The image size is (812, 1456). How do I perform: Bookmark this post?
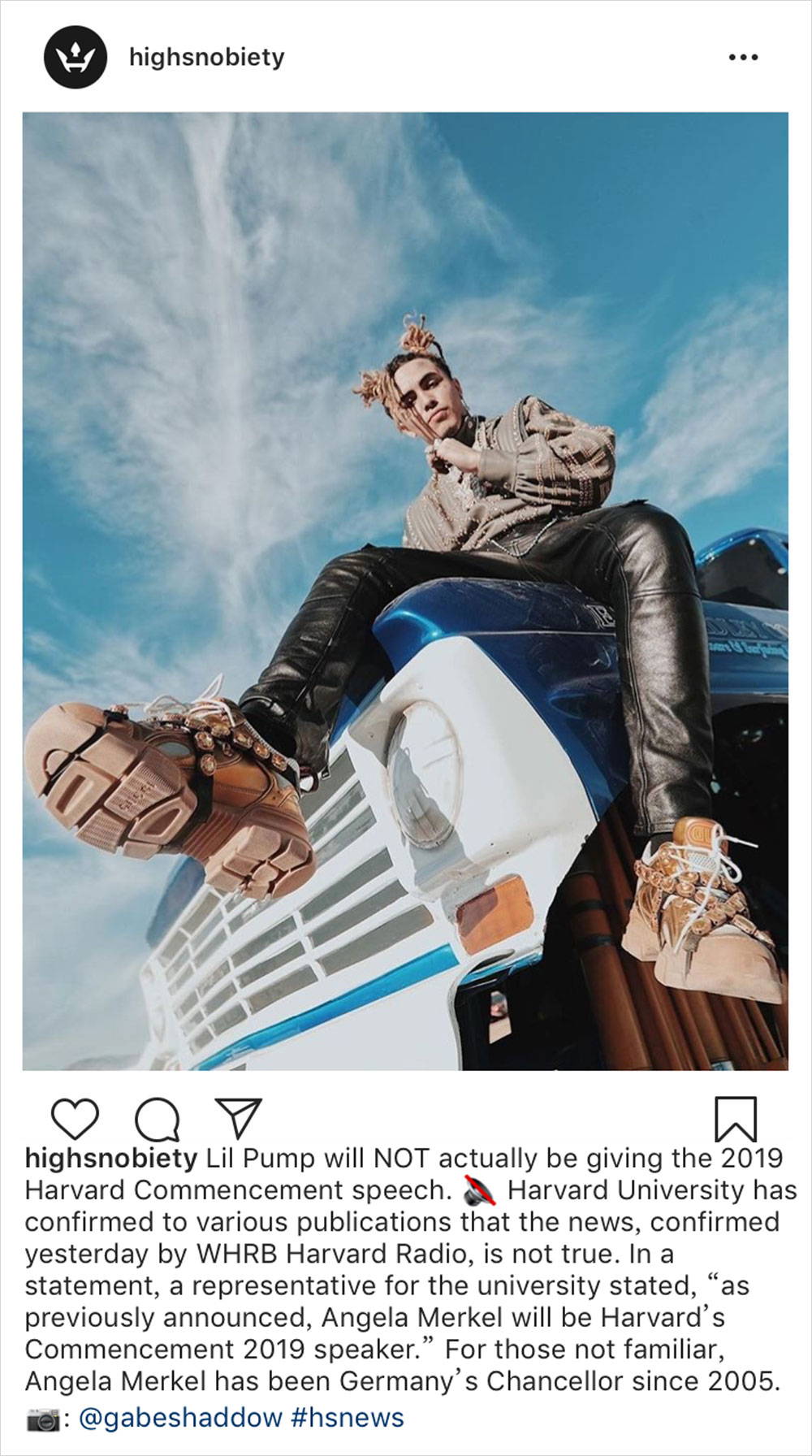735,1119
